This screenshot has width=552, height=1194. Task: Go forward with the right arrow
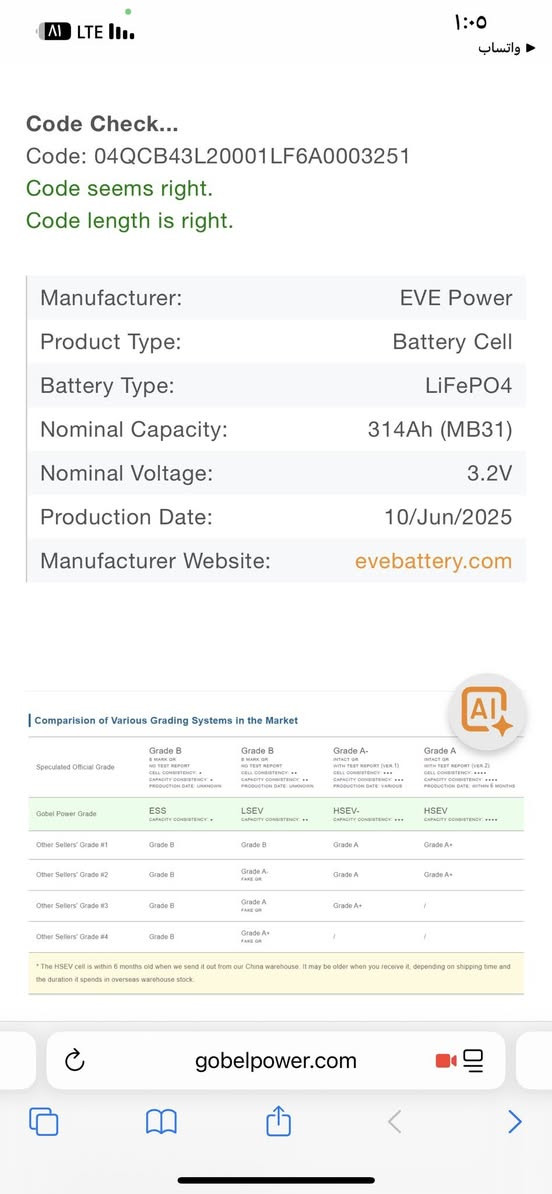(515, 1122)
